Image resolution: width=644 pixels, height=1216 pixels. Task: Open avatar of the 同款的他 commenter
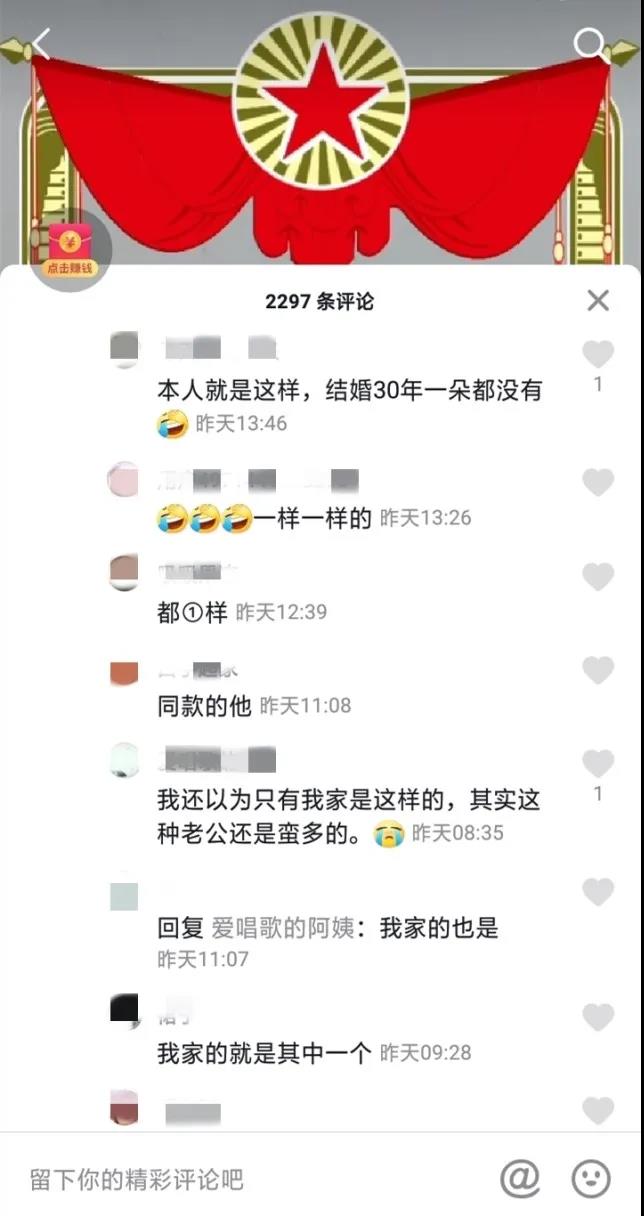(124, 673)
